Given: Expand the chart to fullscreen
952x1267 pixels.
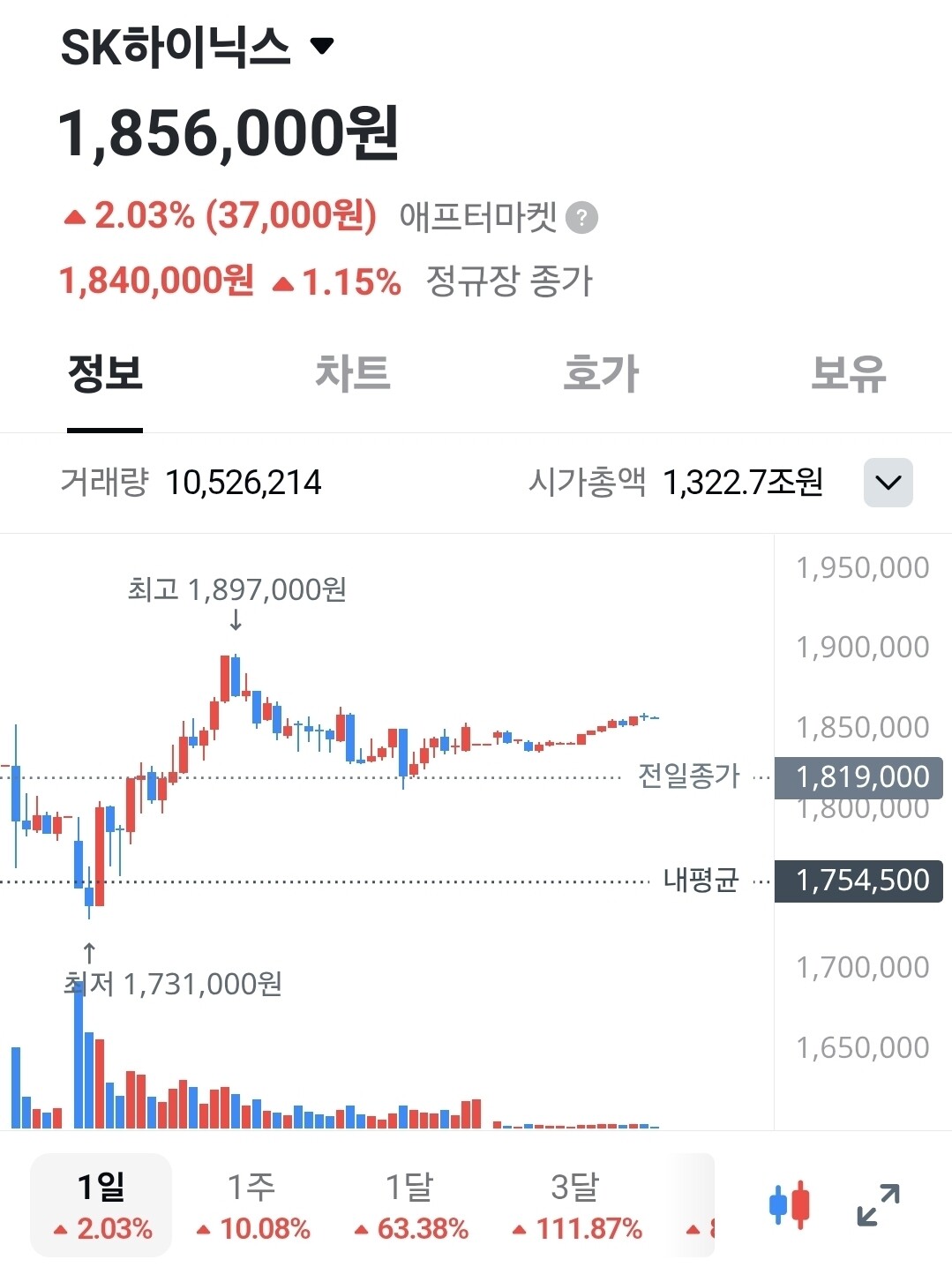Looking at the screenshot, I should pyautogui.click(x=878, y=1205).
